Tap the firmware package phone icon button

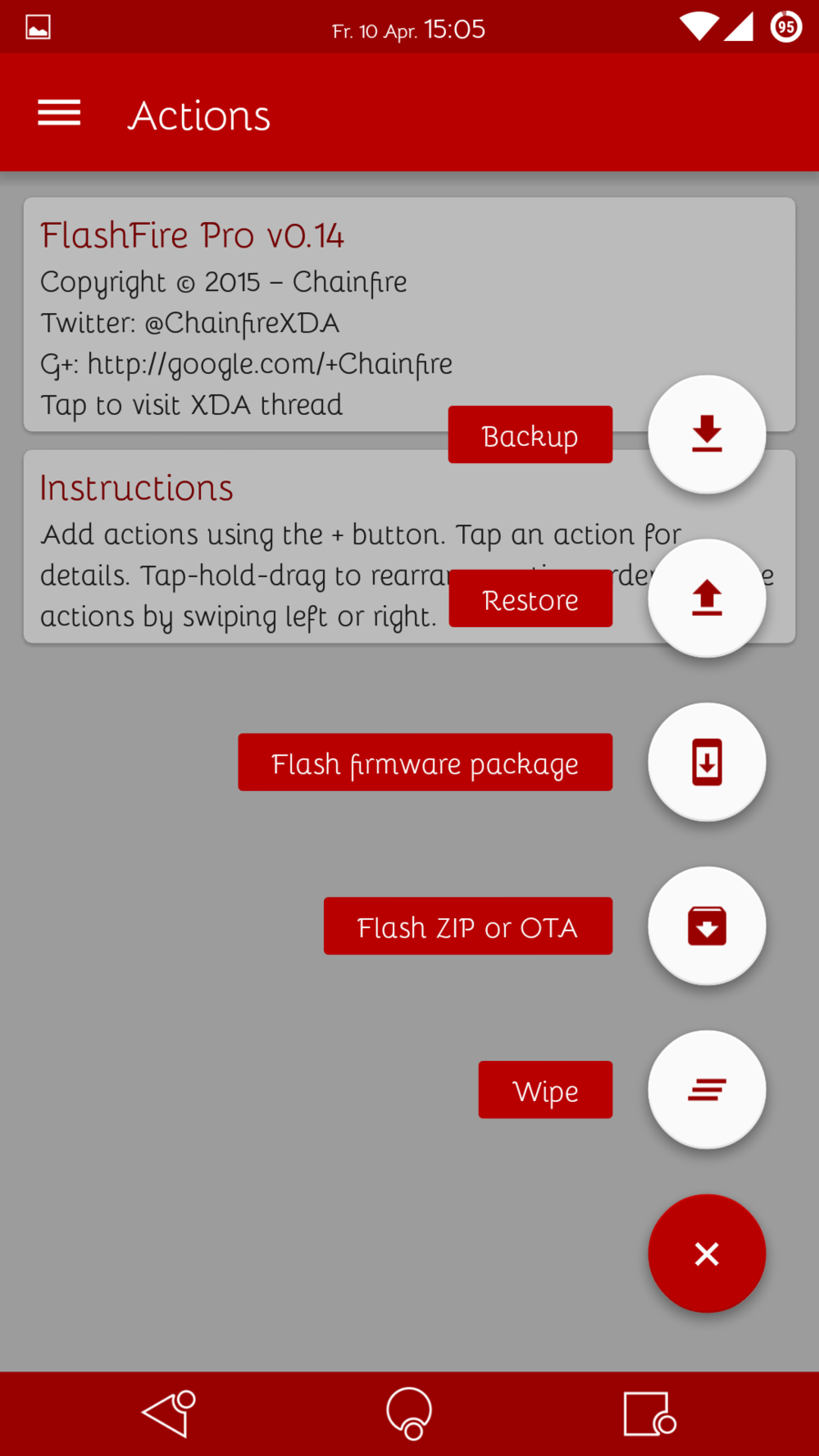706,762
